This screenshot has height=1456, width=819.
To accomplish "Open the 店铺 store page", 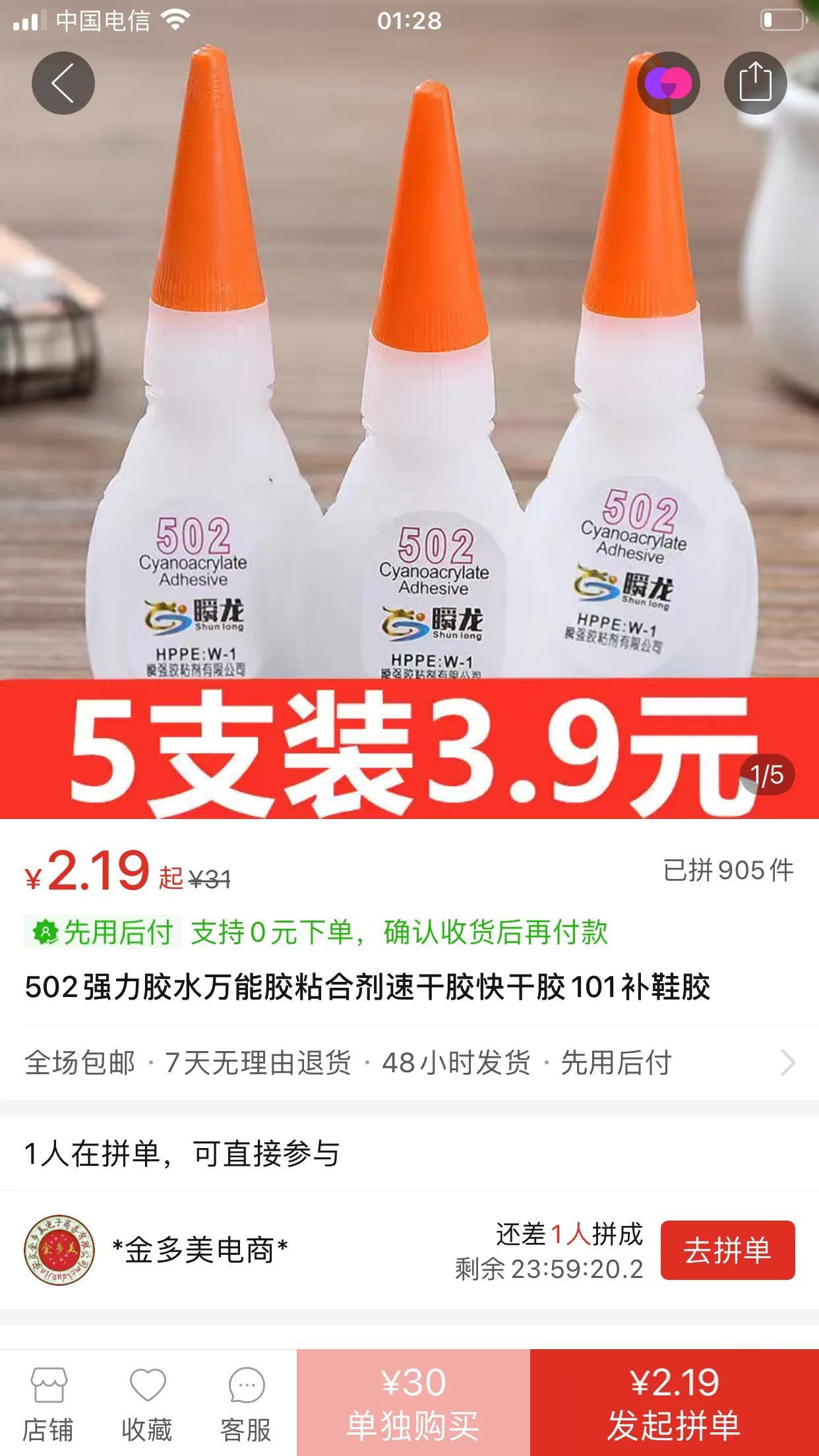I will [x=48, y=1403].
